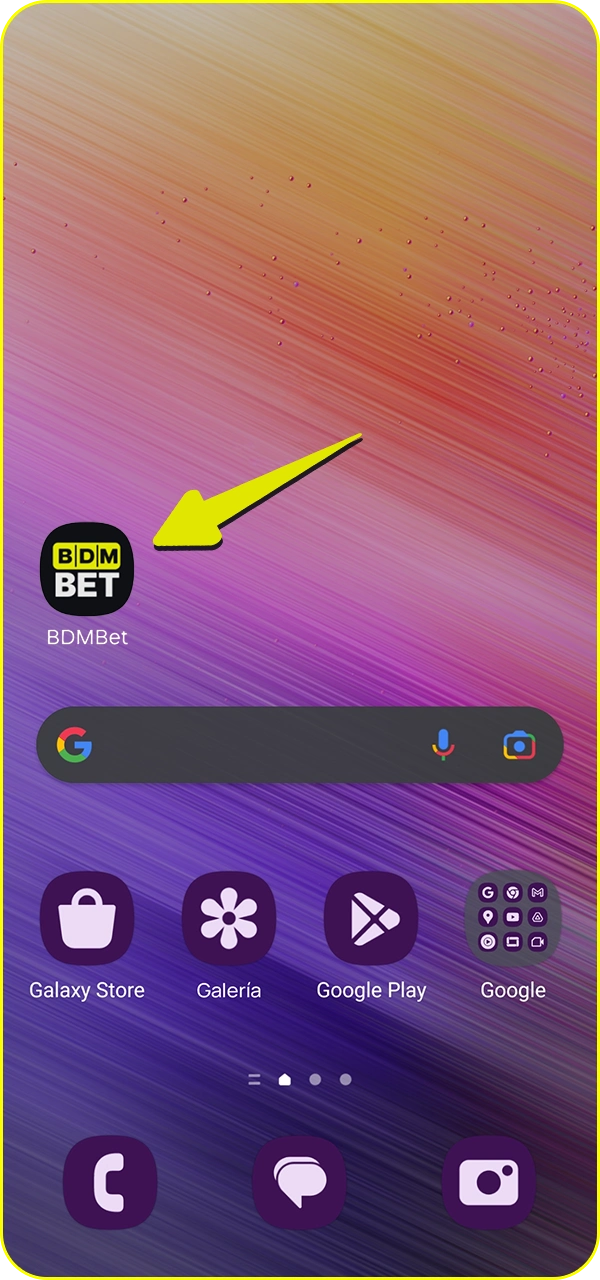Image resolution: width=600 pixels, height=1280 pixels.
Task: Launch Galaxy Store
Action: pos(87,919)
